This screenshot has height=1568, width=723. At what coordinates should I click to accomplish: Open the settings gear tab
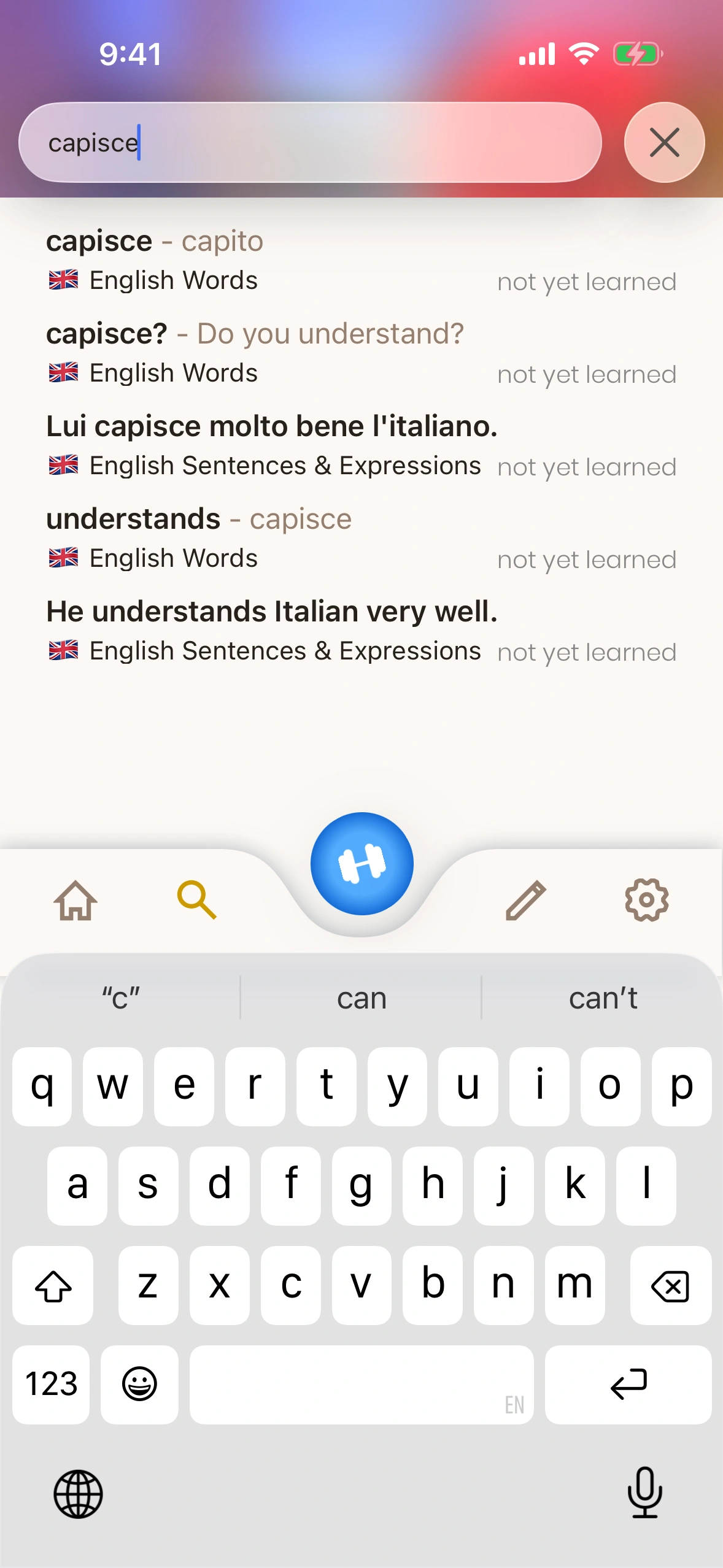click(646, 900)
